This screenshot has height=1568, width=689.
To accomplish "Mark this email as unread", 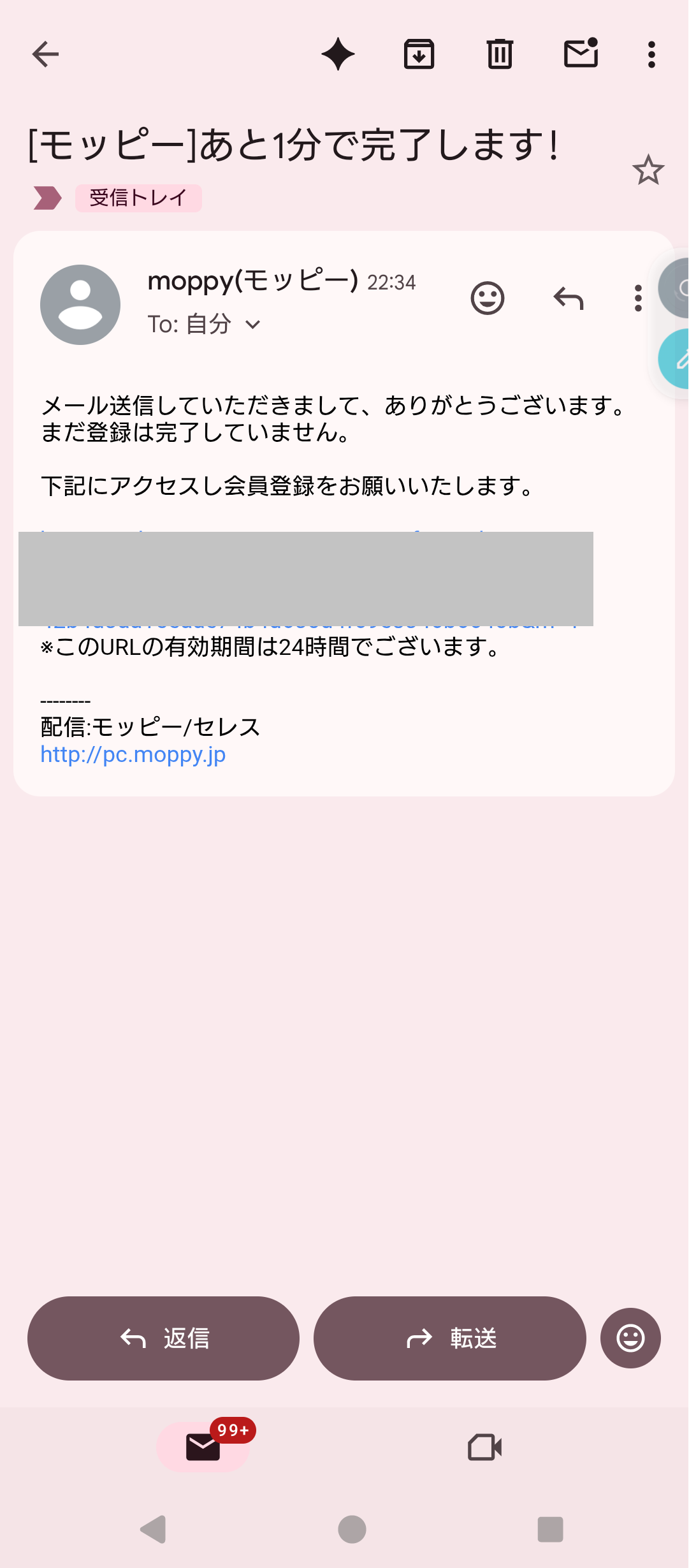I will (581, 54).
